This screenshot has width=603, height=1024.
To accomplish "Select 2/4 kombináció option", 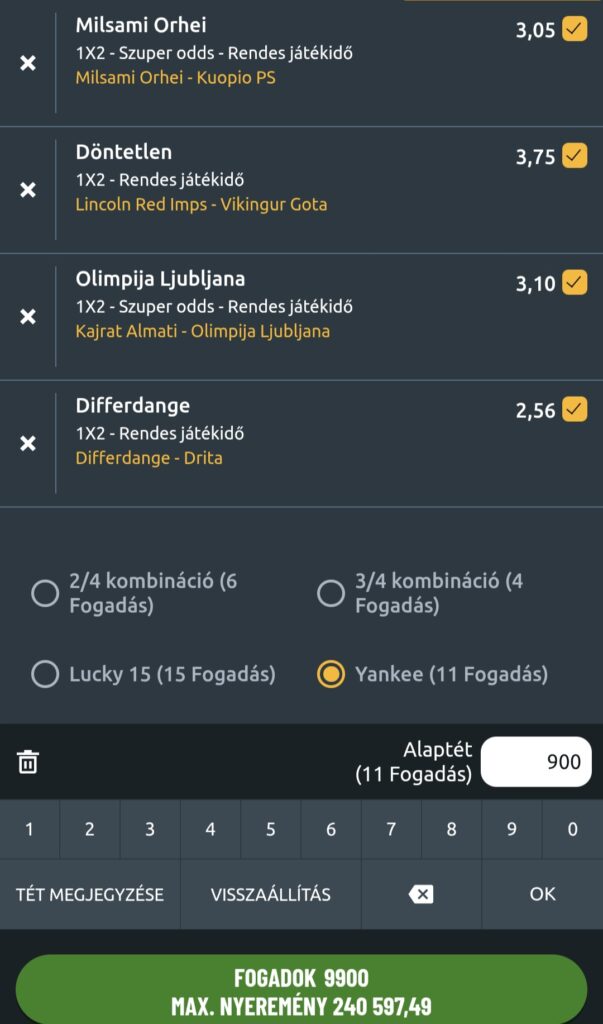I will (x=45, y=594).
